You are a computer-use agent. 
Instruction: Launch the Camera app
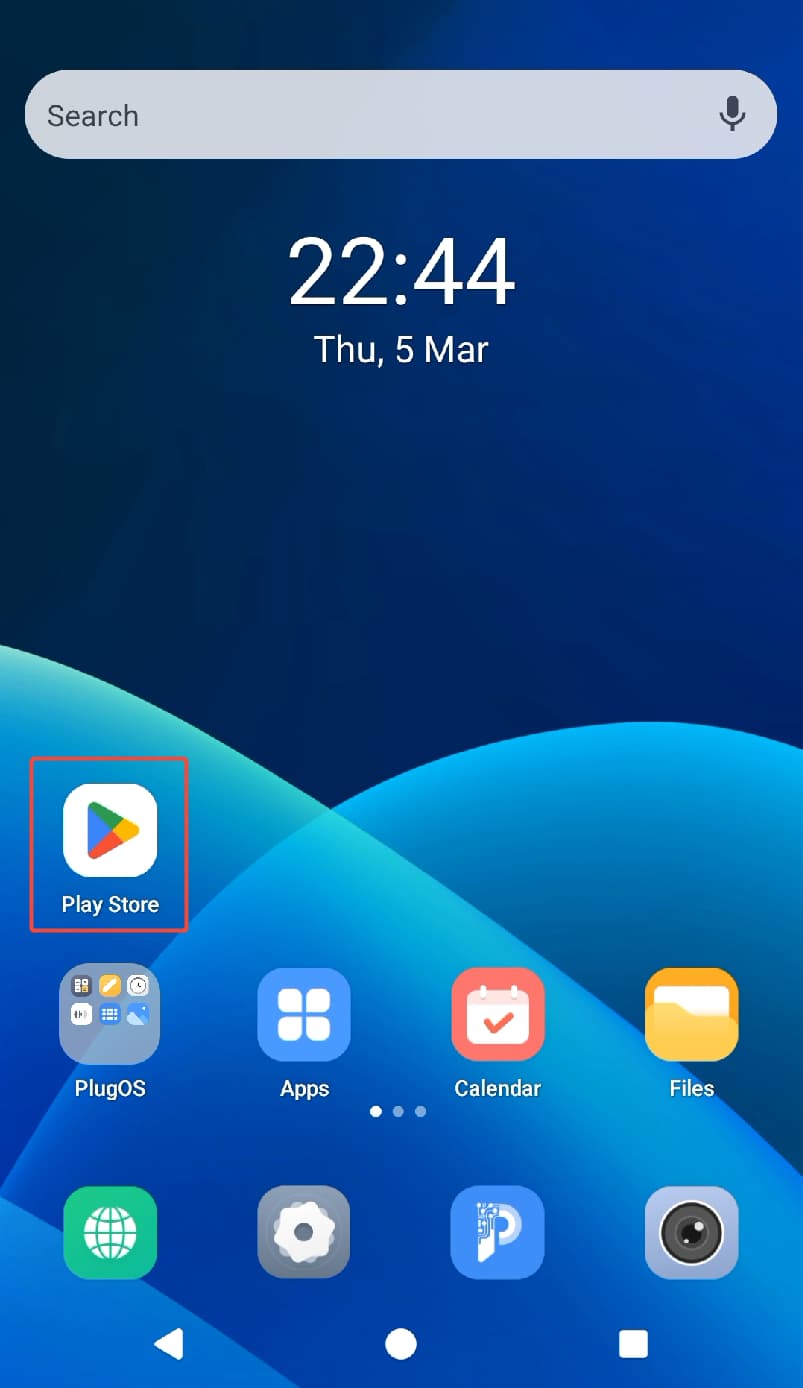pyautogui.click(x=691, y=1232)
